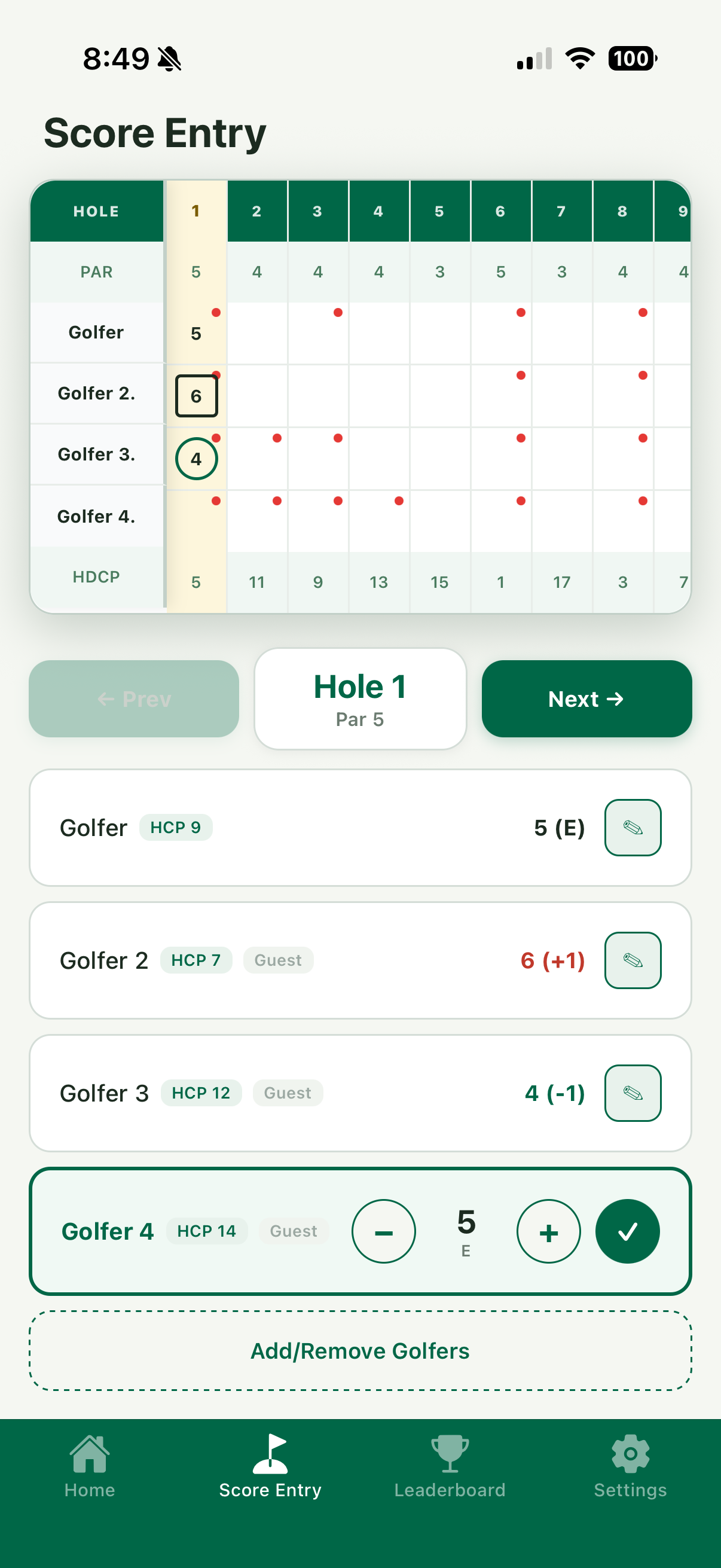Edit Golfer 3's score using the pencil icon
Viewport: 721px width, 1568px height.
pyautogui.click(x=633, y=1092)
